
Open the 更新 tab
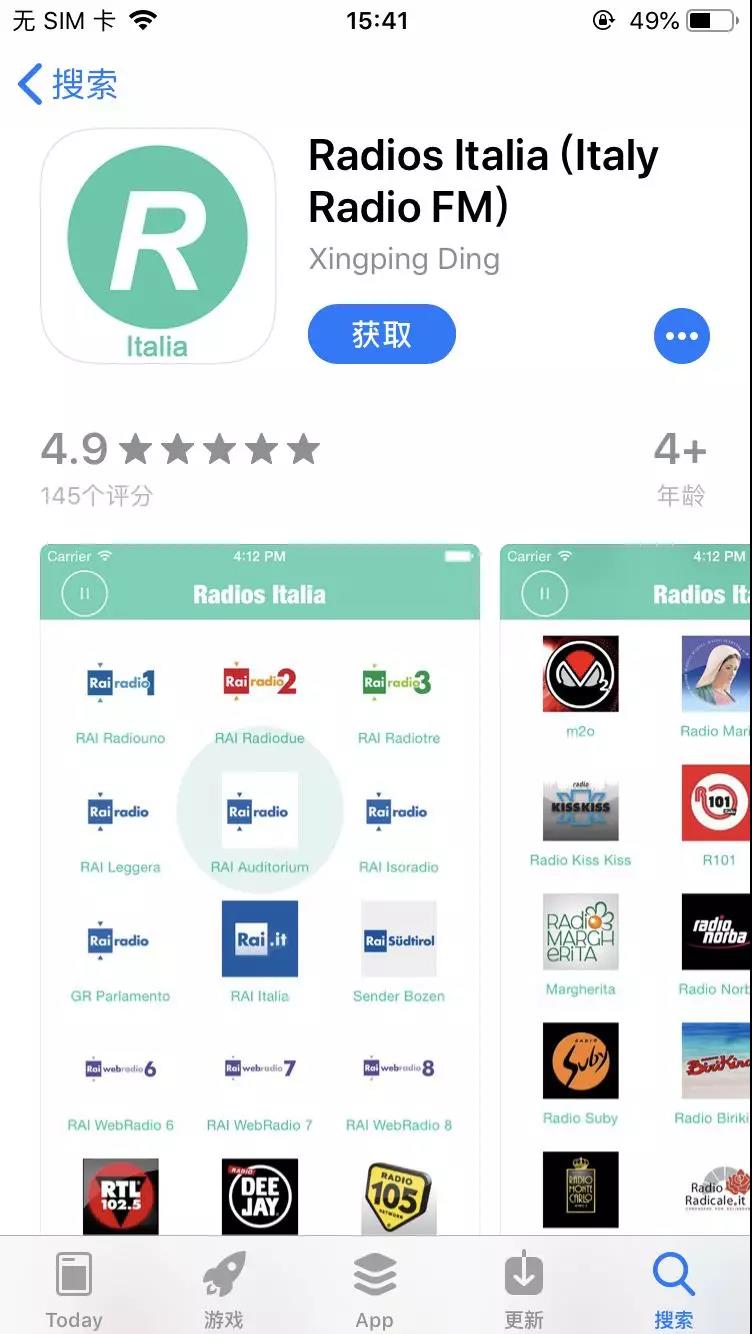click(523, 1288)
